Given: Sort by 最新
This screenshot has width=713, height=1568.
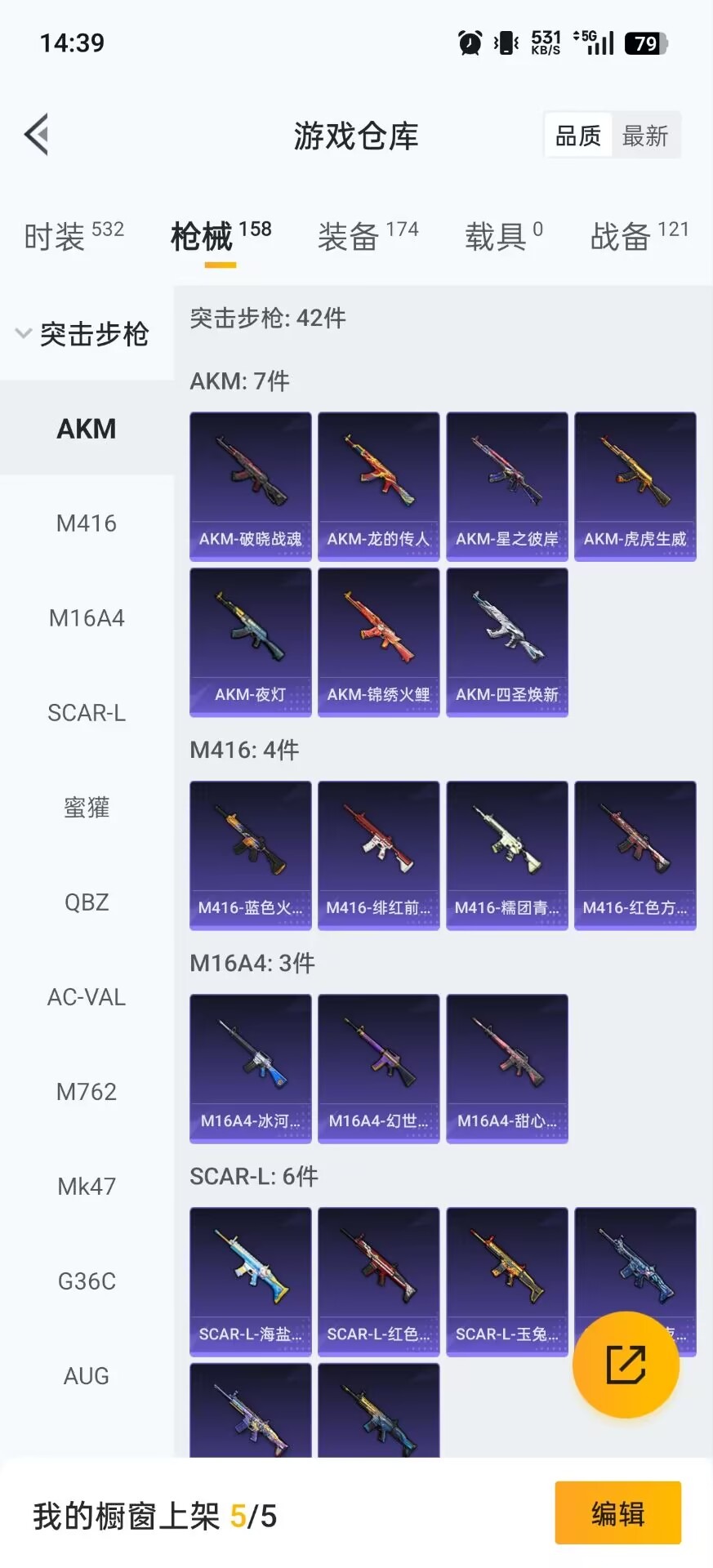Looking at the screenshot, I should coord(644,136).
